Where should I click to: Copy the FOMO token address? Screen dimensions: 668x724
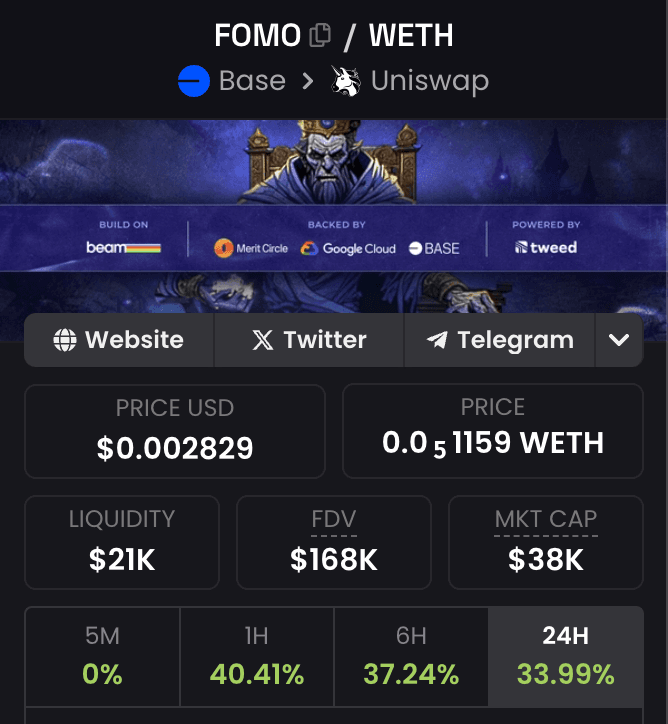[320, 36]
